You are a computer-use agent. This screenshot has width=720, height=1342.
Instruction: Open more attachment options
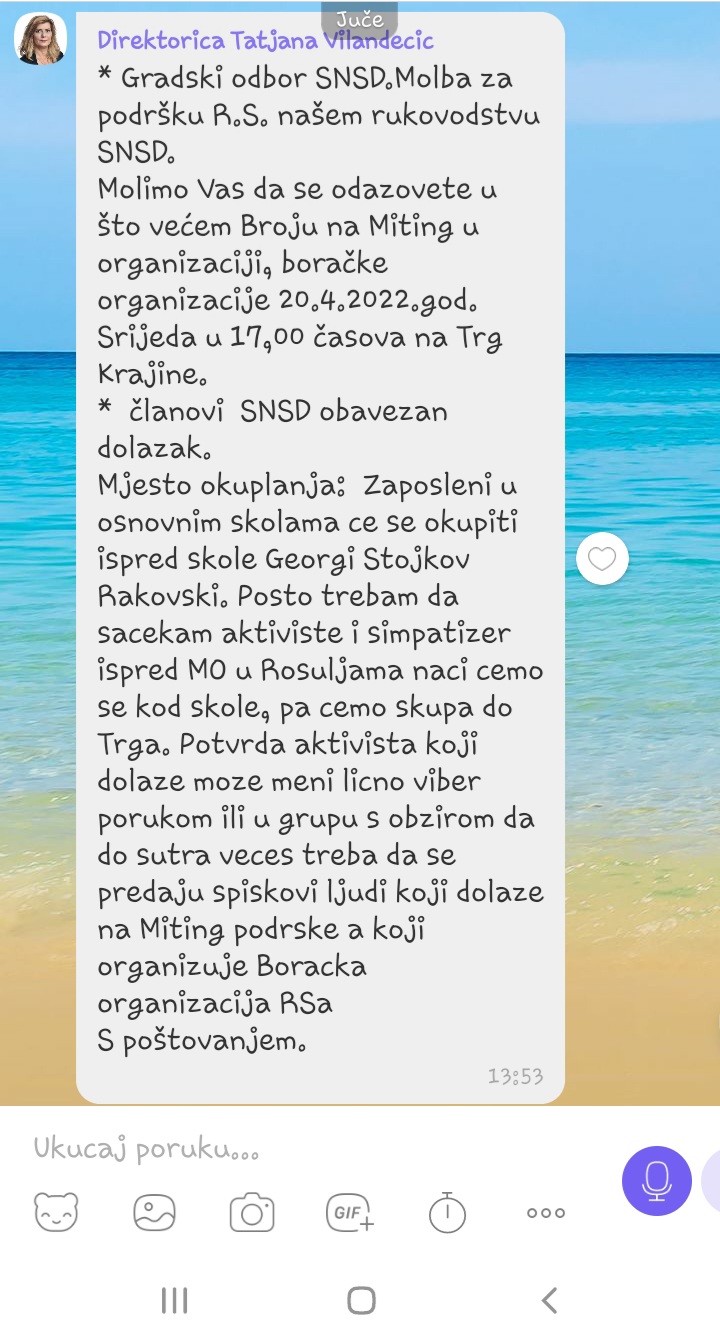[x=545, y=1212]
